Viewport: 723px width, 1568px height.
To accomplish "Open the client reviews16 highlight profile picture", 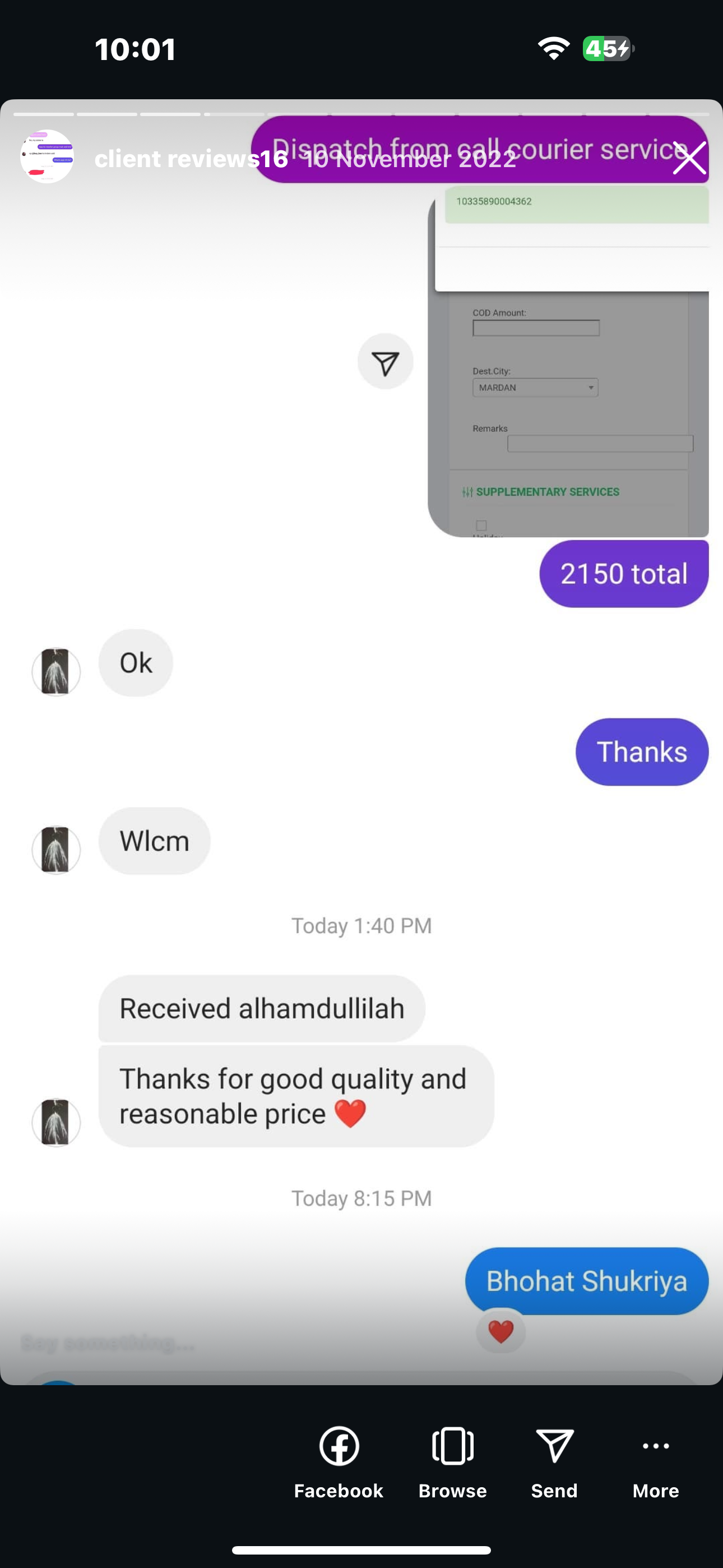I will tap(47, 156).
